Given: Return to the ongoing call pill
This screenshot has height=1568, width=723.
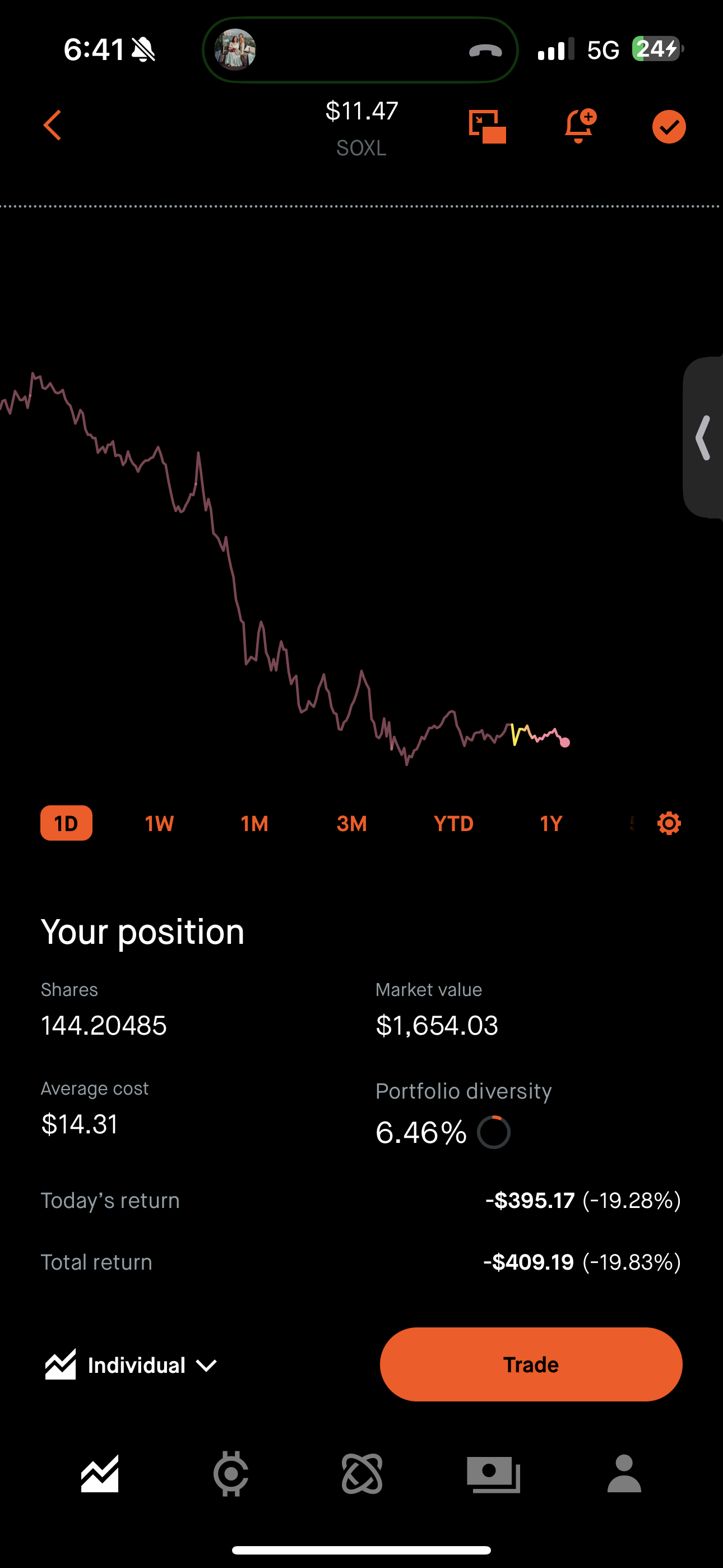Looking at the screenshot, I should [360, 49].
